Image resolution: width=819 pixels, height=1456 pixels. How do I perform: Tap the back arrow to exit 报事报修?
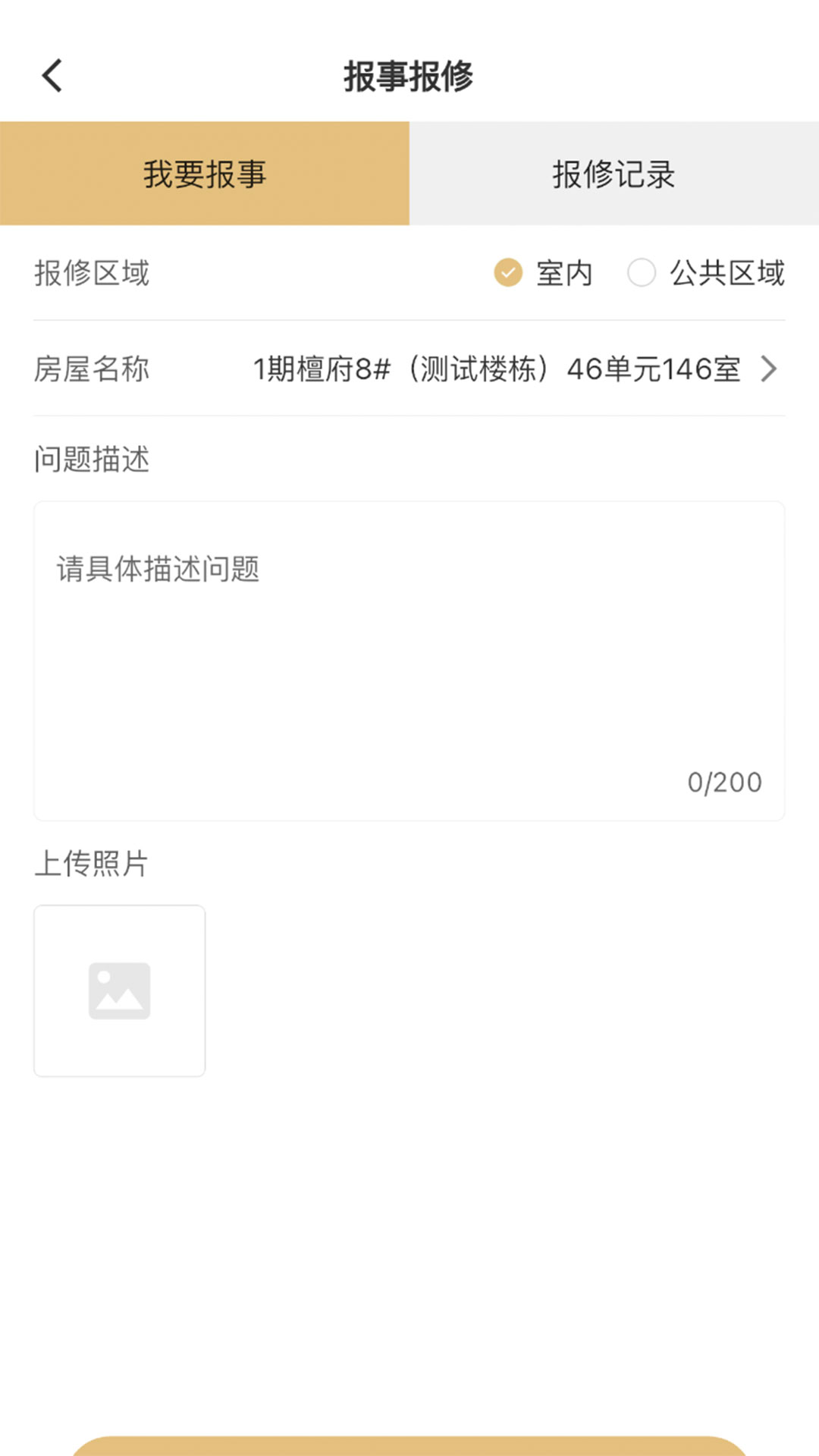pos(52,76)
